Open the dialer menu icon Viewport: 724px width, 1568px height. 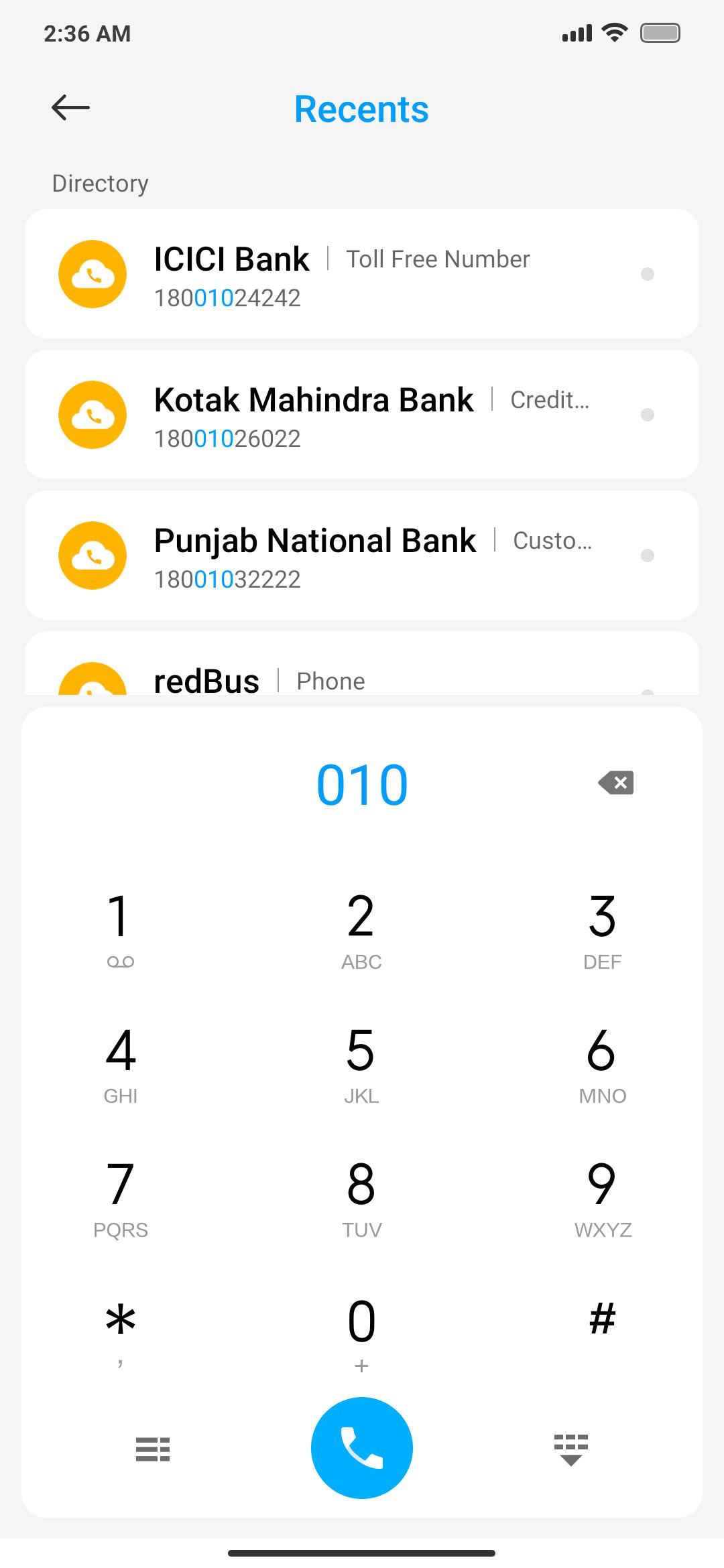coord(153,1449)
